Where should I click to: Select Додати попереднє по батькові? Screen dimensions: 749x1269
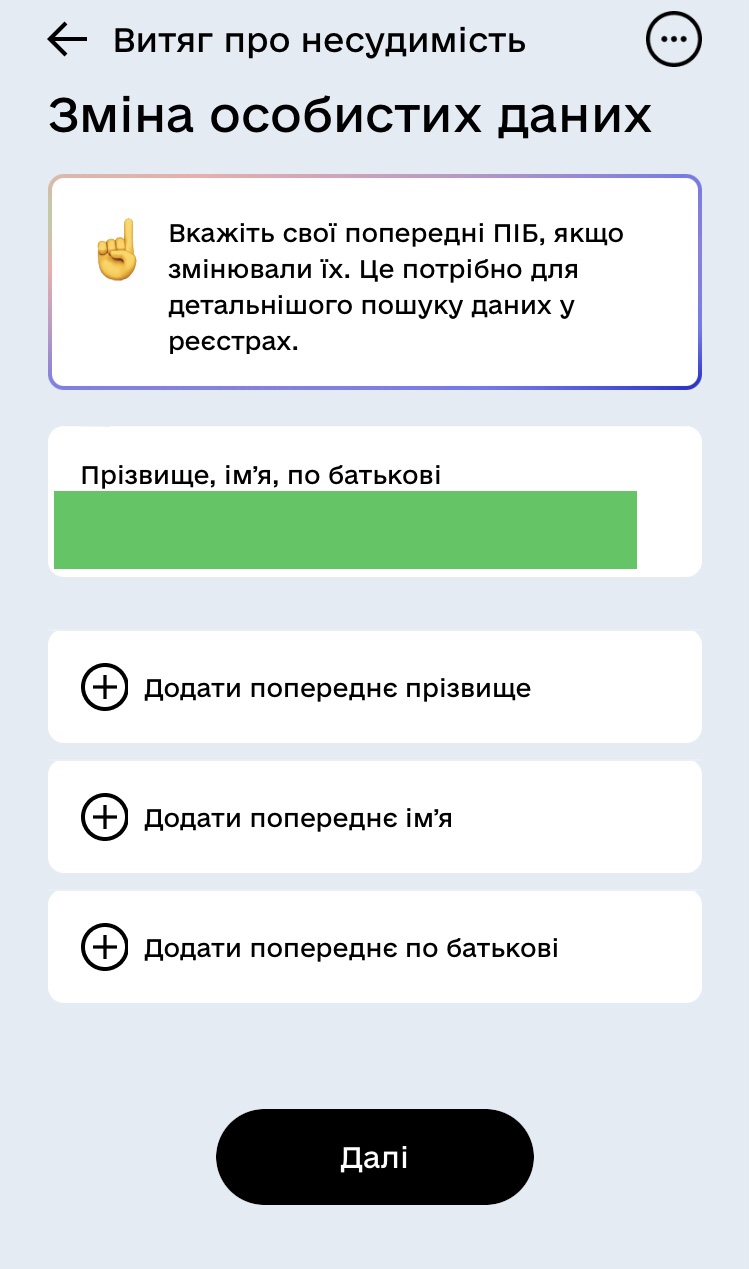374,947
